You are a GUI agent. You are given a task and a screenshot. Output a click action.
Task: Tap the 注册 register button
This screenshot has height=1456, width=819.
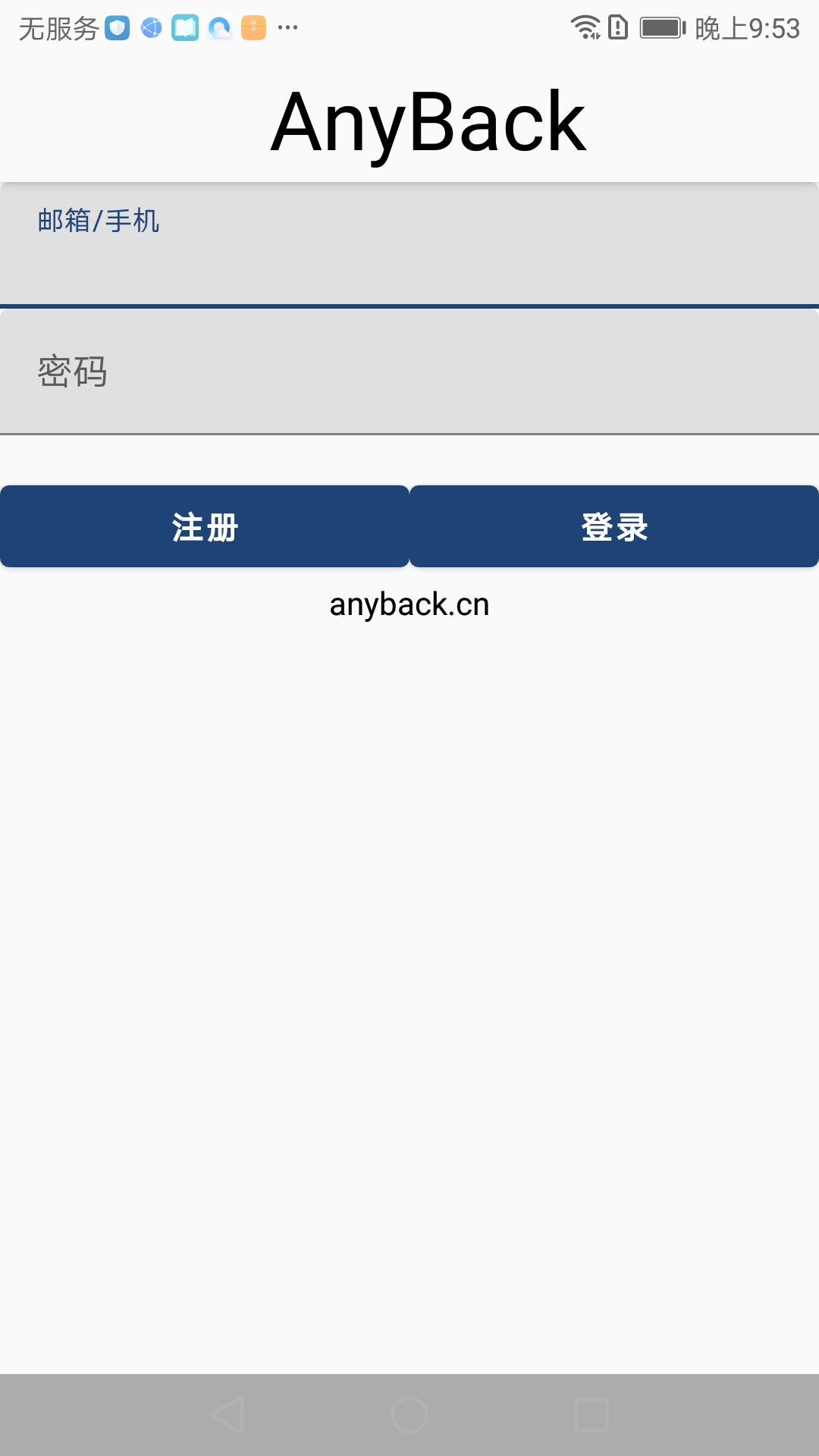click(205, 526)
